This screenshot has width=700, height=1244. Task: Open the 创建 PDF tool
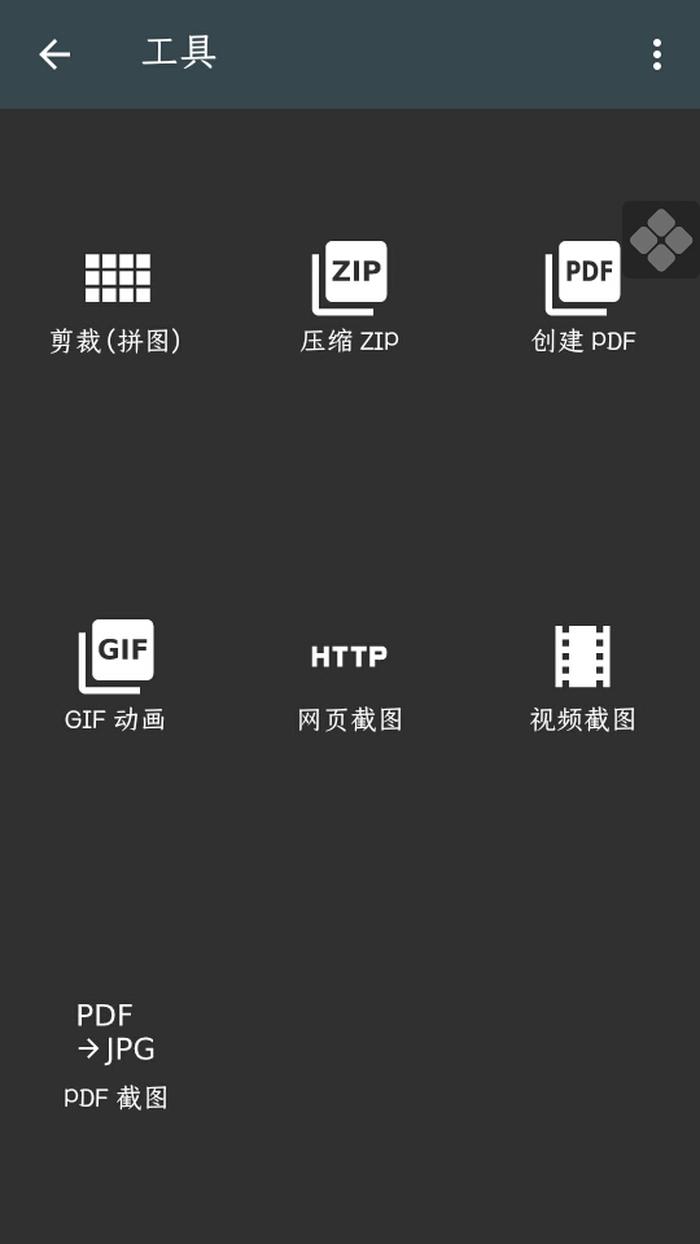coord(583,298)
